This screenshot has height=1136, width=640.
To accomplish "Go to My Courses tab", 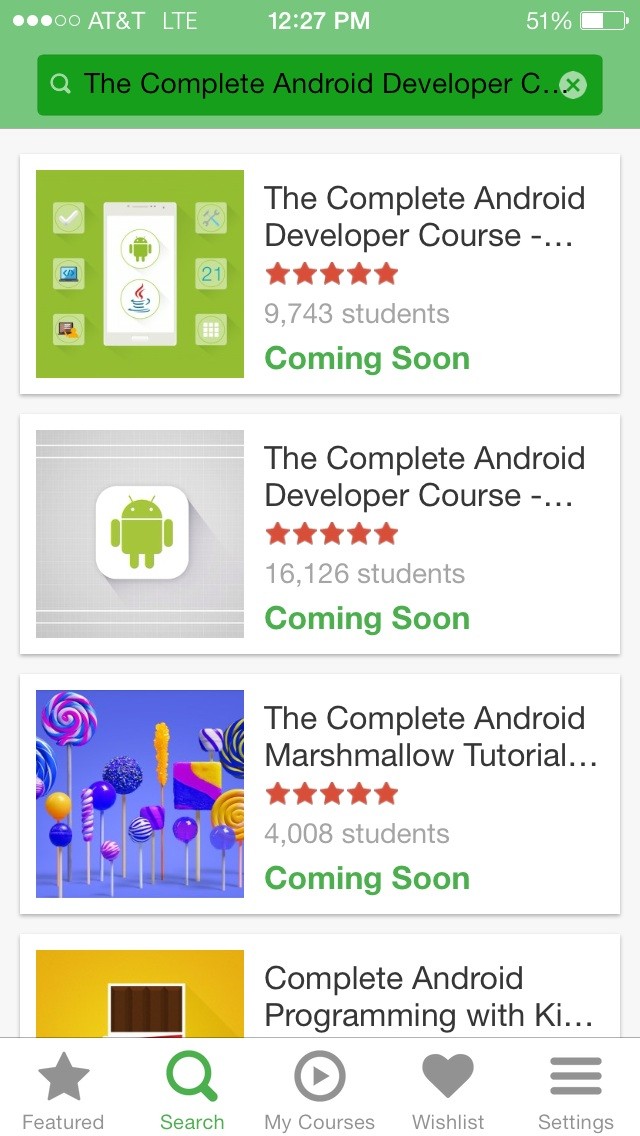I will [x=319, y=1090].
